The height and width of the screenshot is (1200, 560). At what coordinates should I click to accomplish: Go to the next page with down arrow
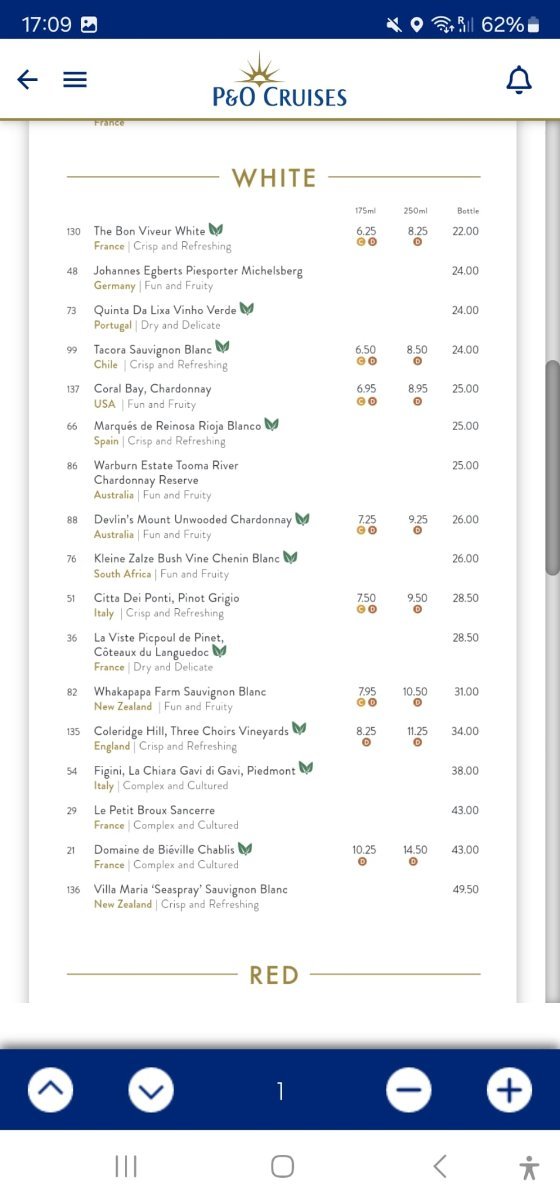pyautogui.click(x=151, y=1090)
